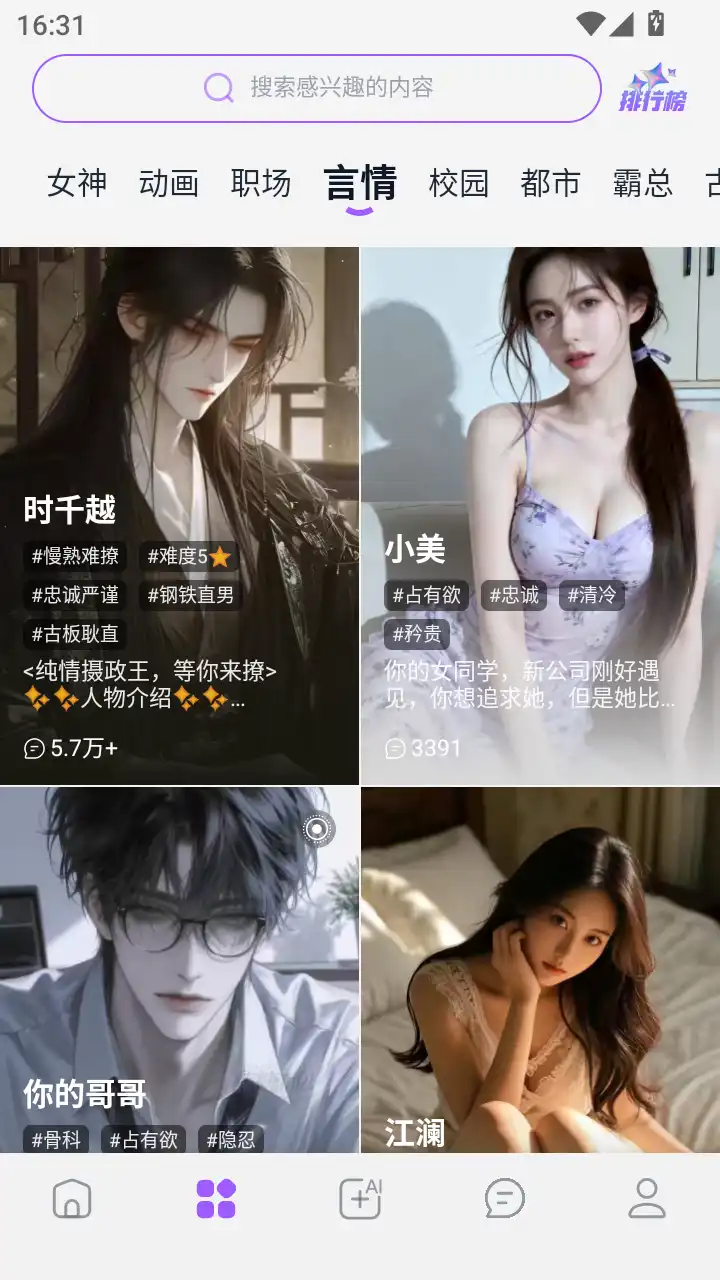Image resolution: width=720 pixels, height=1280 pixels.
Task: Open the 都市 category
Action: point(552,183)
